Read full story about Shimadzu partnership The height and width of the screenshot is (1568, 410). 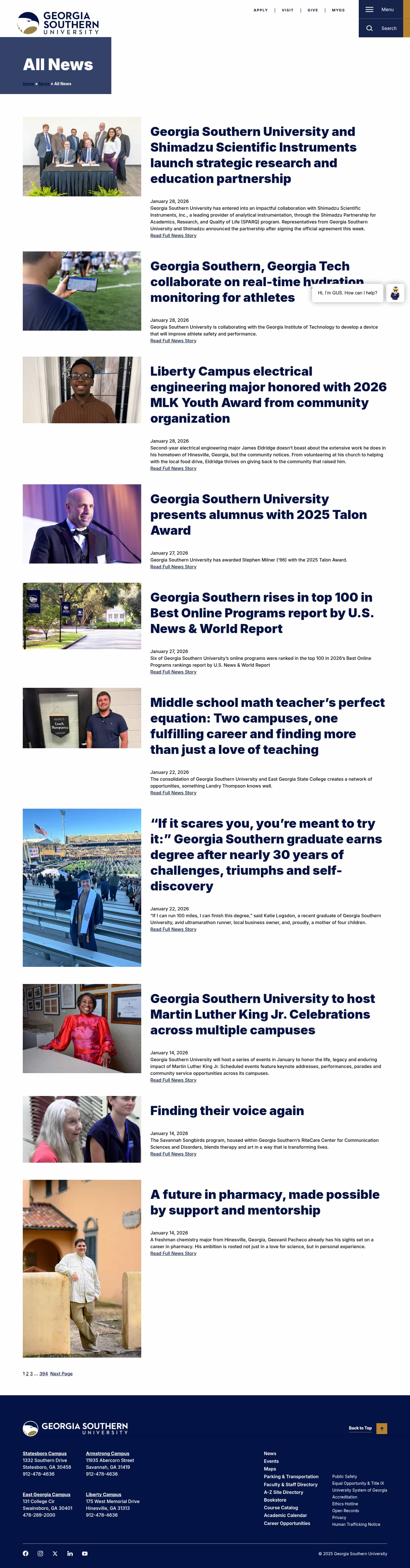tap(173, 235)
